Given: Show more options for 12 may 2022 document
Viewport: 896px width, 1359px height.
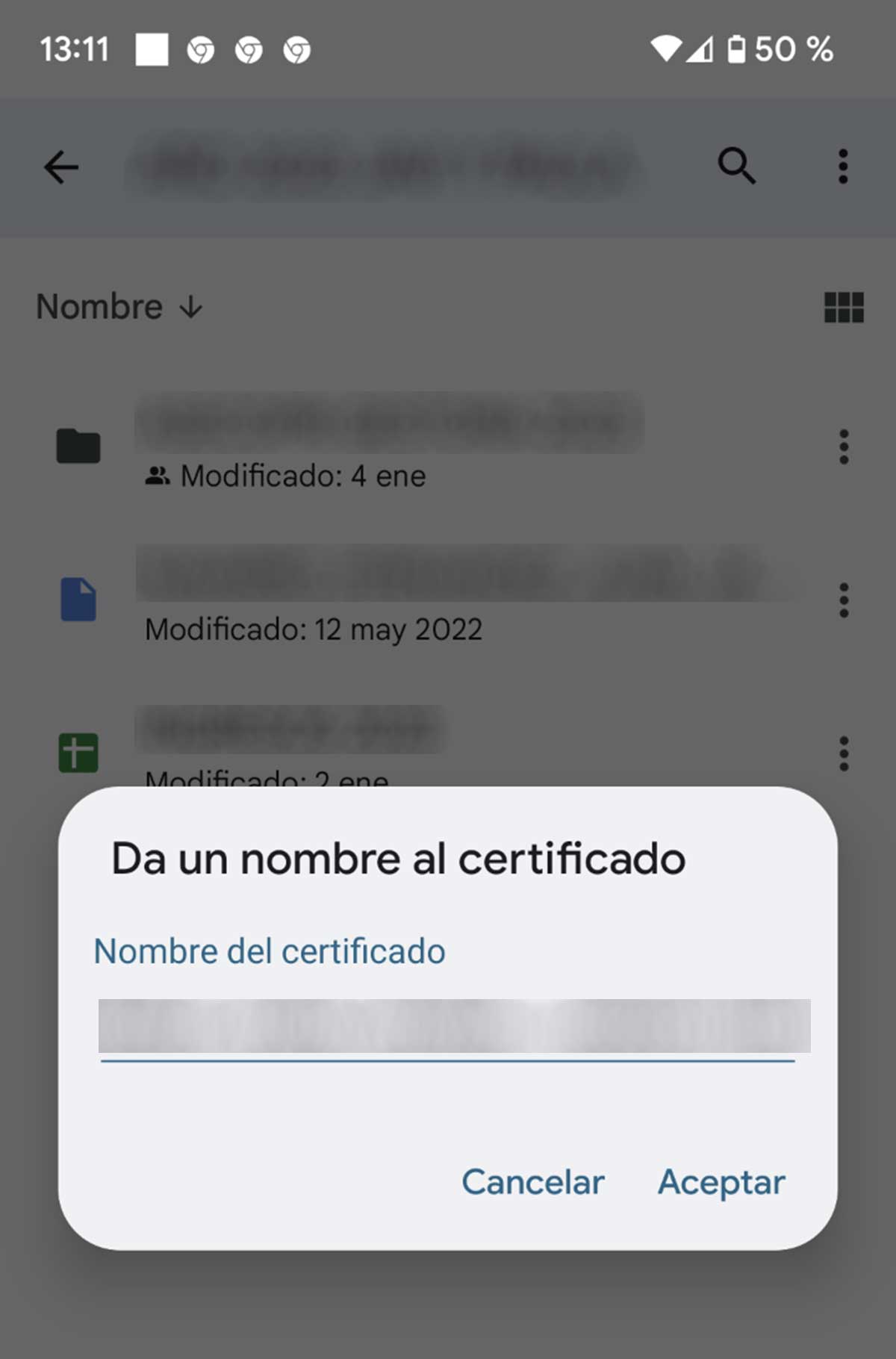Looking at the screenshot, I should [x=844, y=600].
